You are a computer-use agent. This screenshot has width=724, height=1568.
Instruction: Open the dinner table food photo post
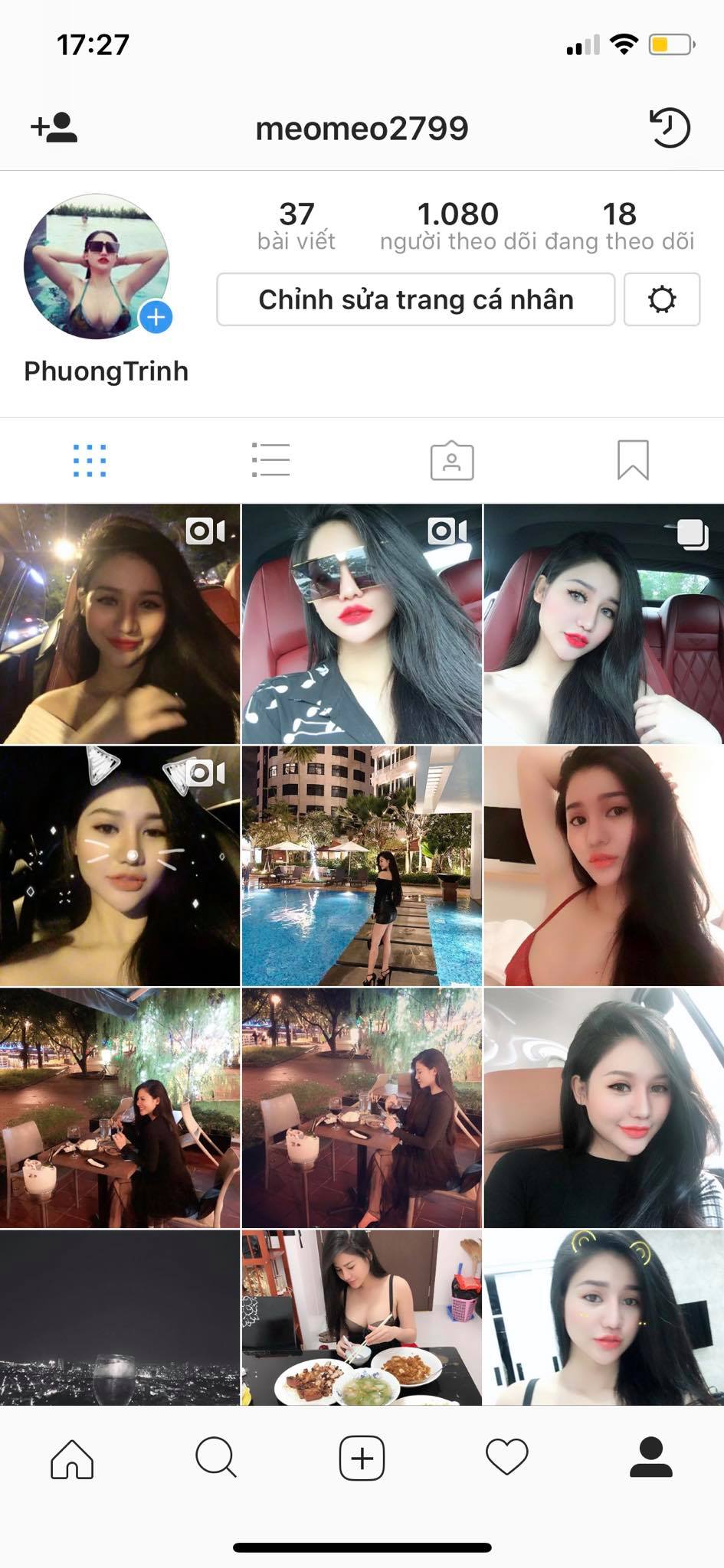tap(362, 1318)
